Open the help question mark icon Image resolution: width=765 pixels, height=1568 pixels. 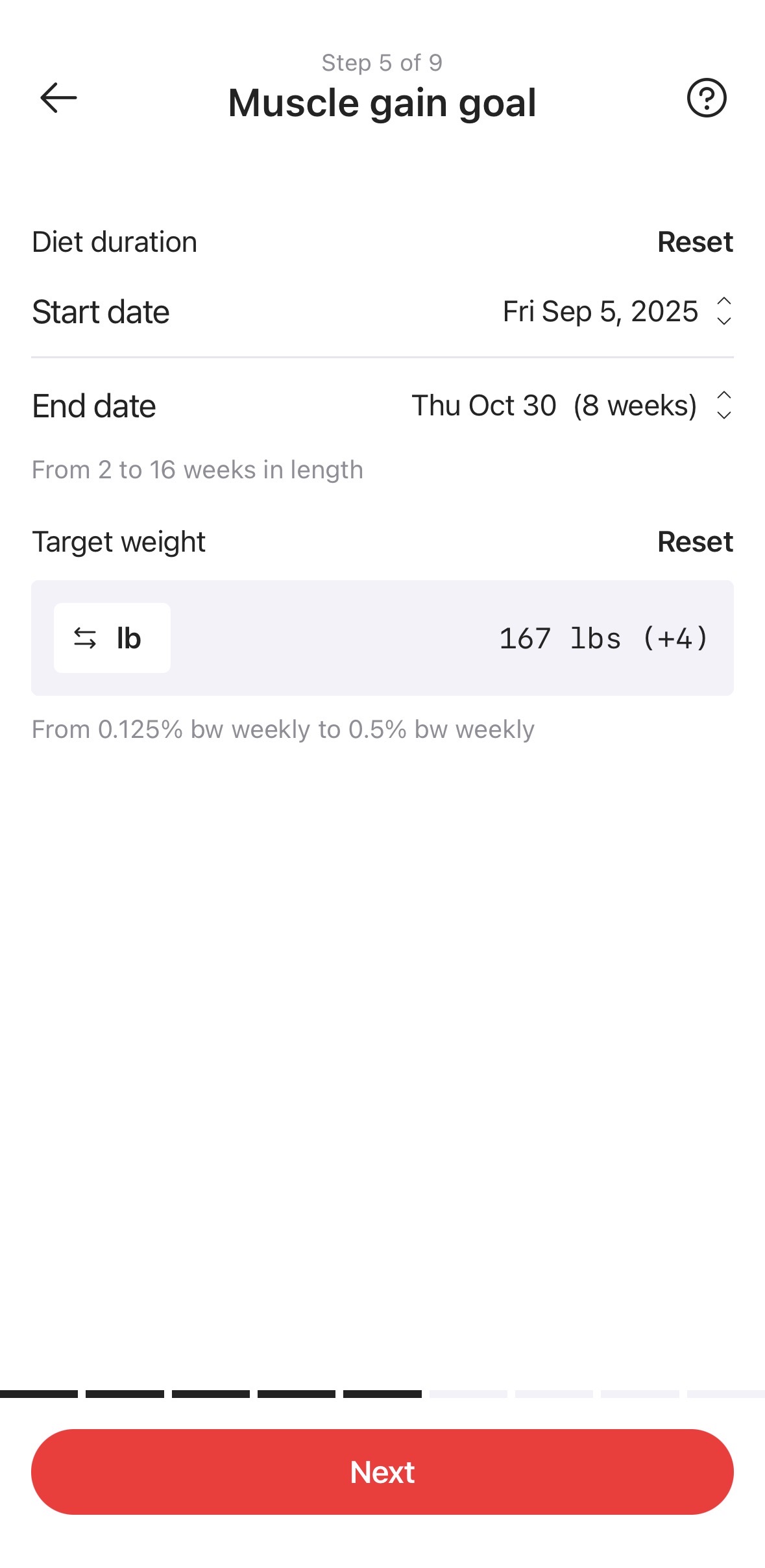pyautogui.click(x=706, y=98)
